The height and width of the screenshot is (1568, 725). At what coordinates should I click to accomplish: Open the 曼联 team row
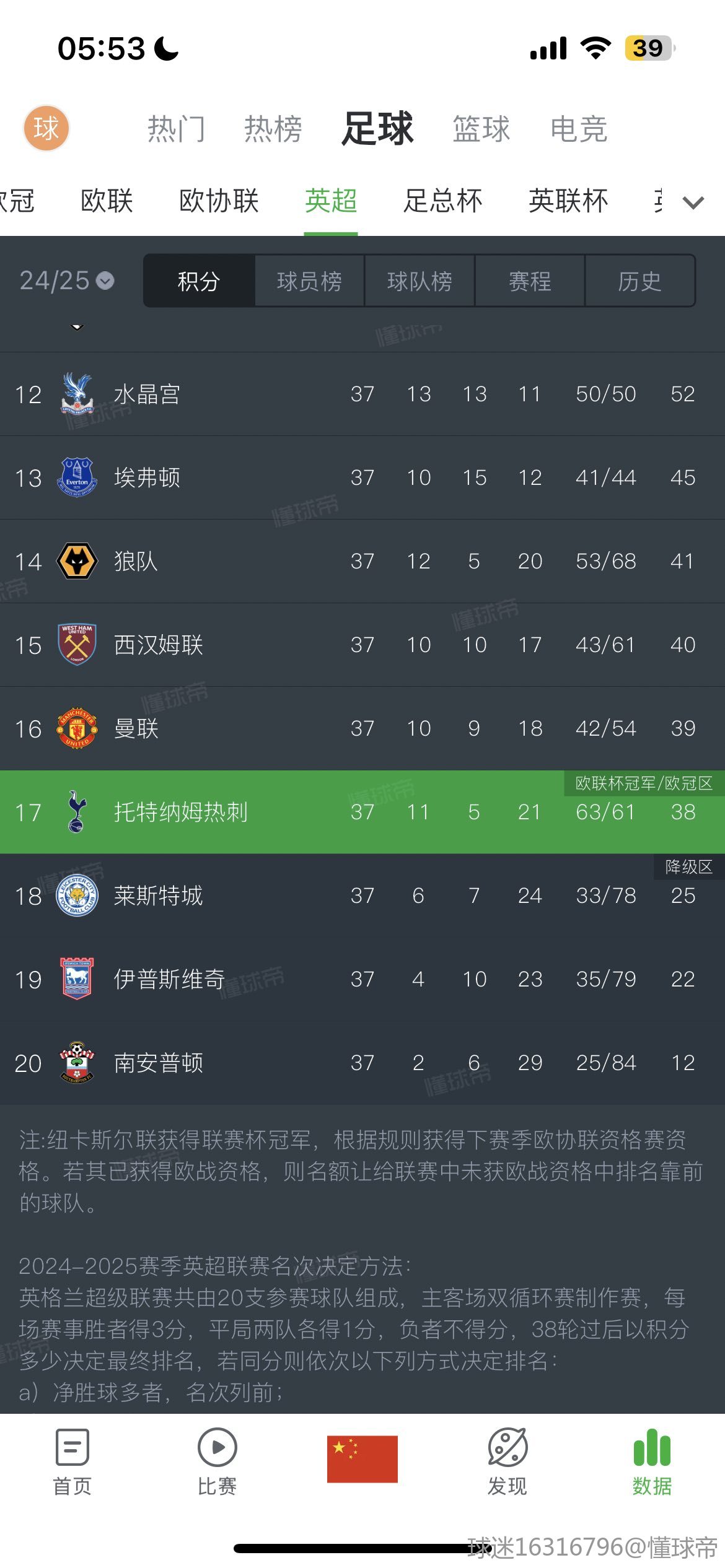point(362,728)
